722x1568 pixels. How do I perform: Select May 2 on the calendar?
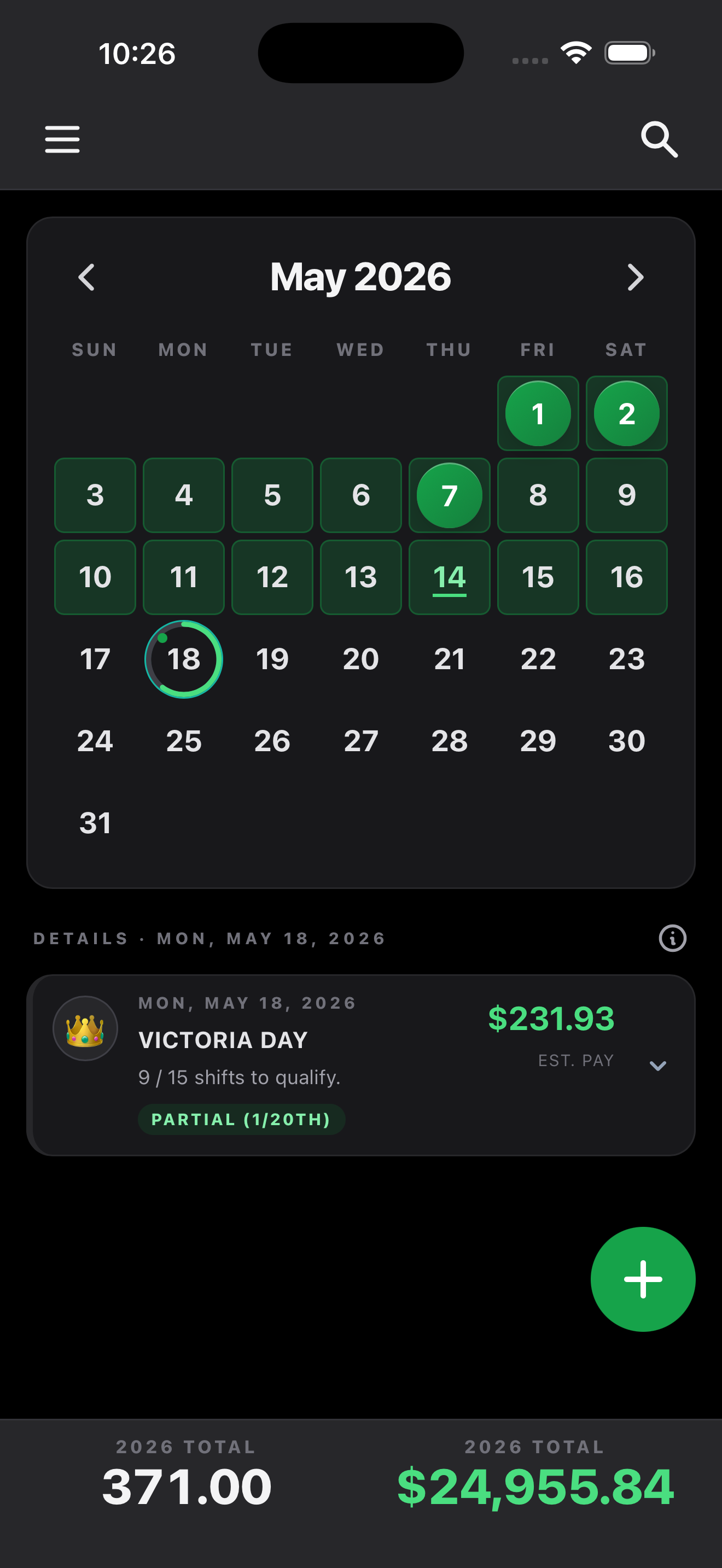click(626, 413)
